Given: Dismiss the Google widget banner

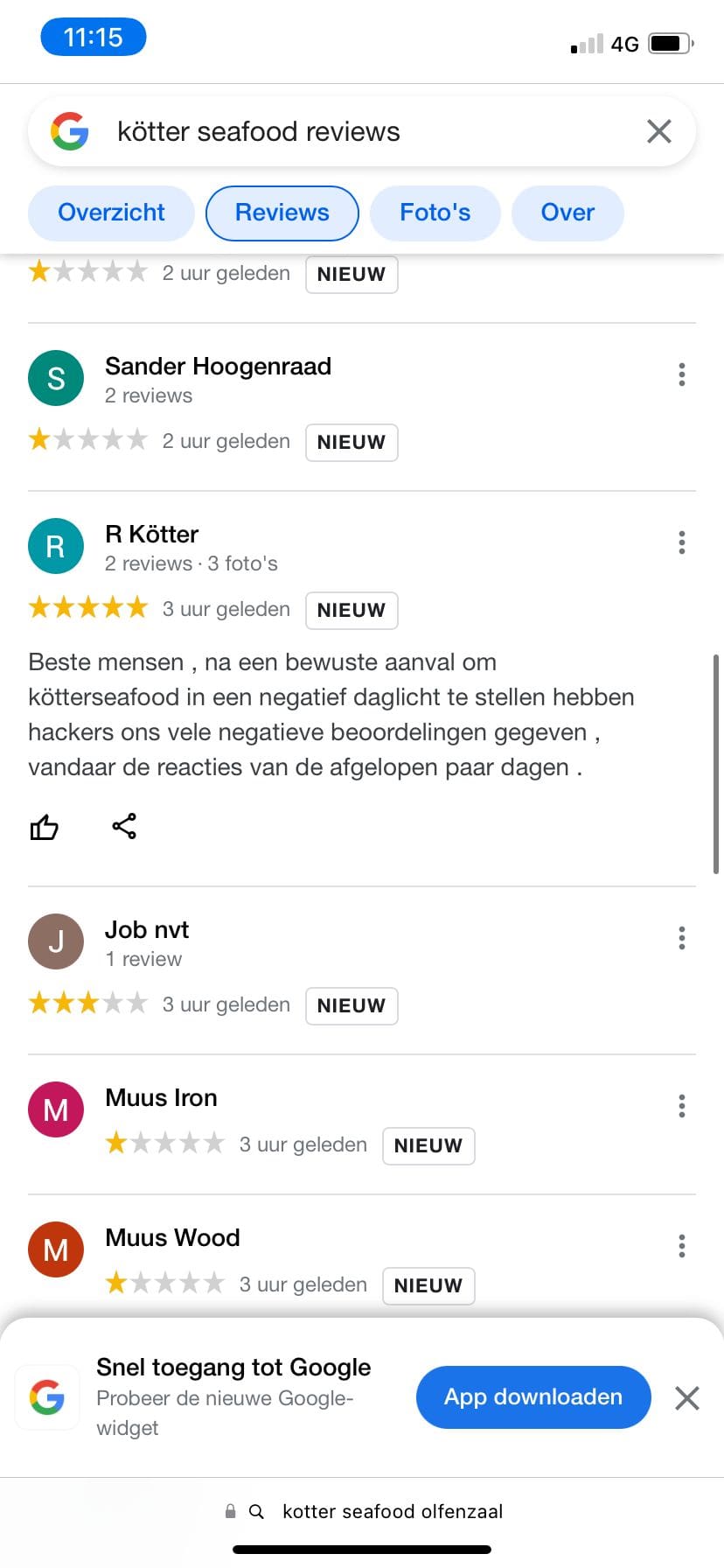Looking at the screenshot, I should pyautogui.click(x=687, y=1397).
